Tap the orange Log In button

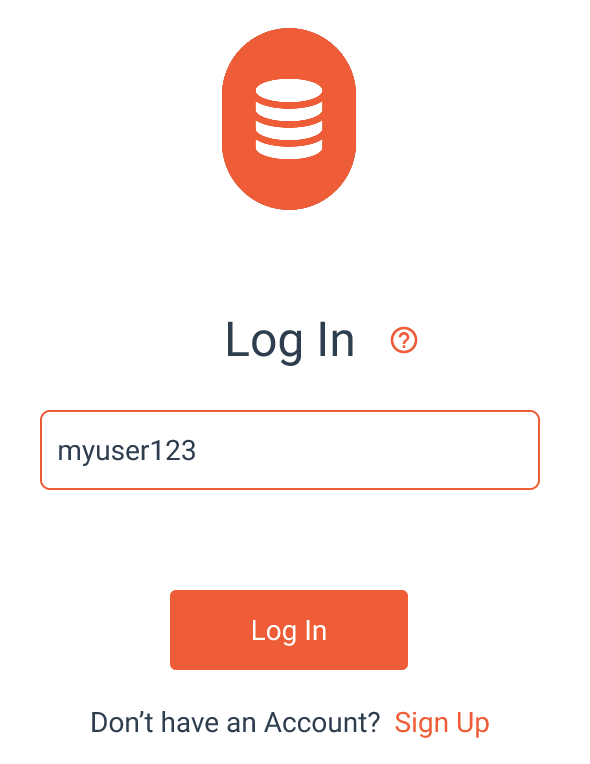point(289,630)
